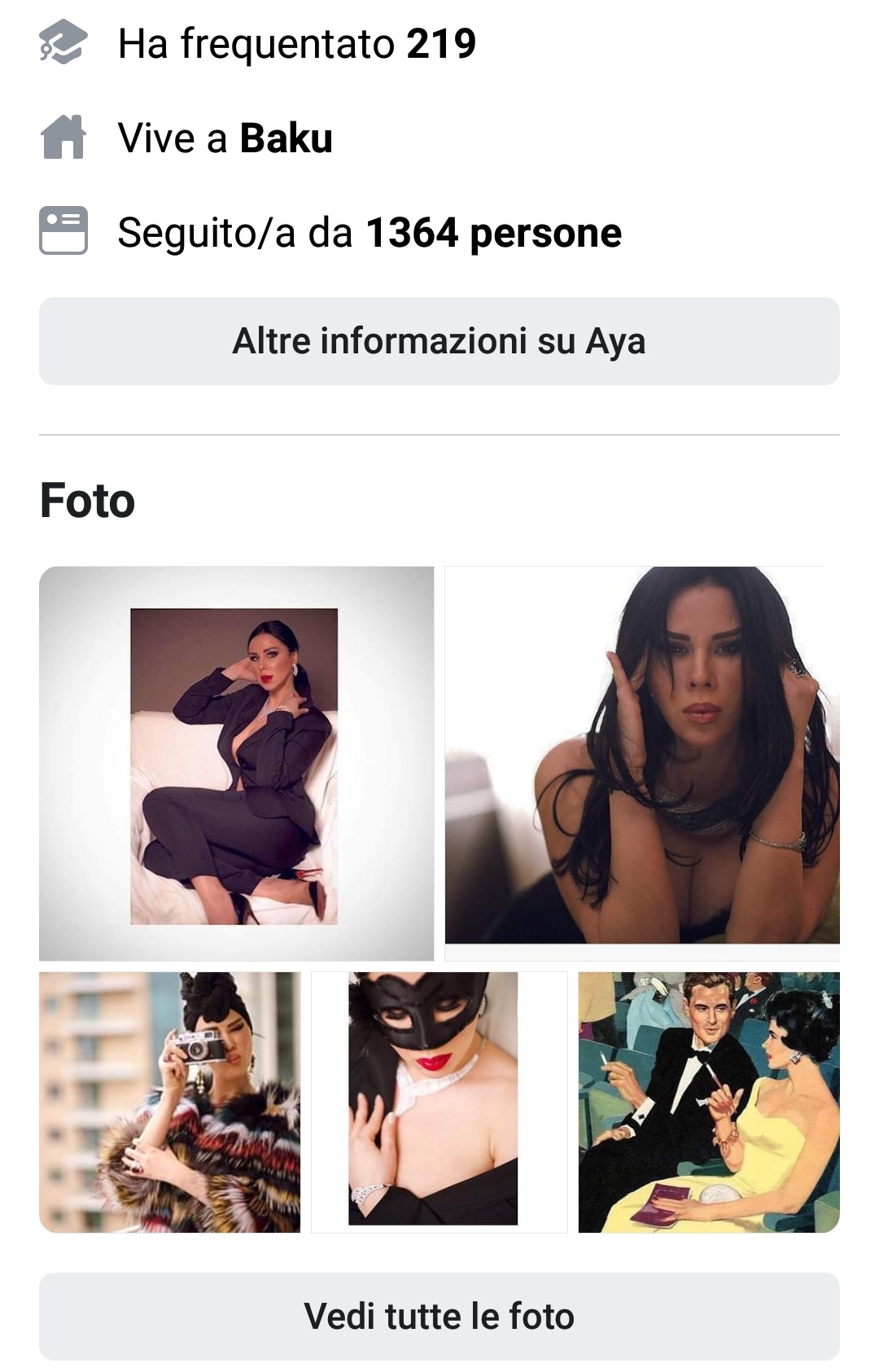
Task: View the black masquerade mask photo
Action: pyautogui.click(x=439, y=1102)
